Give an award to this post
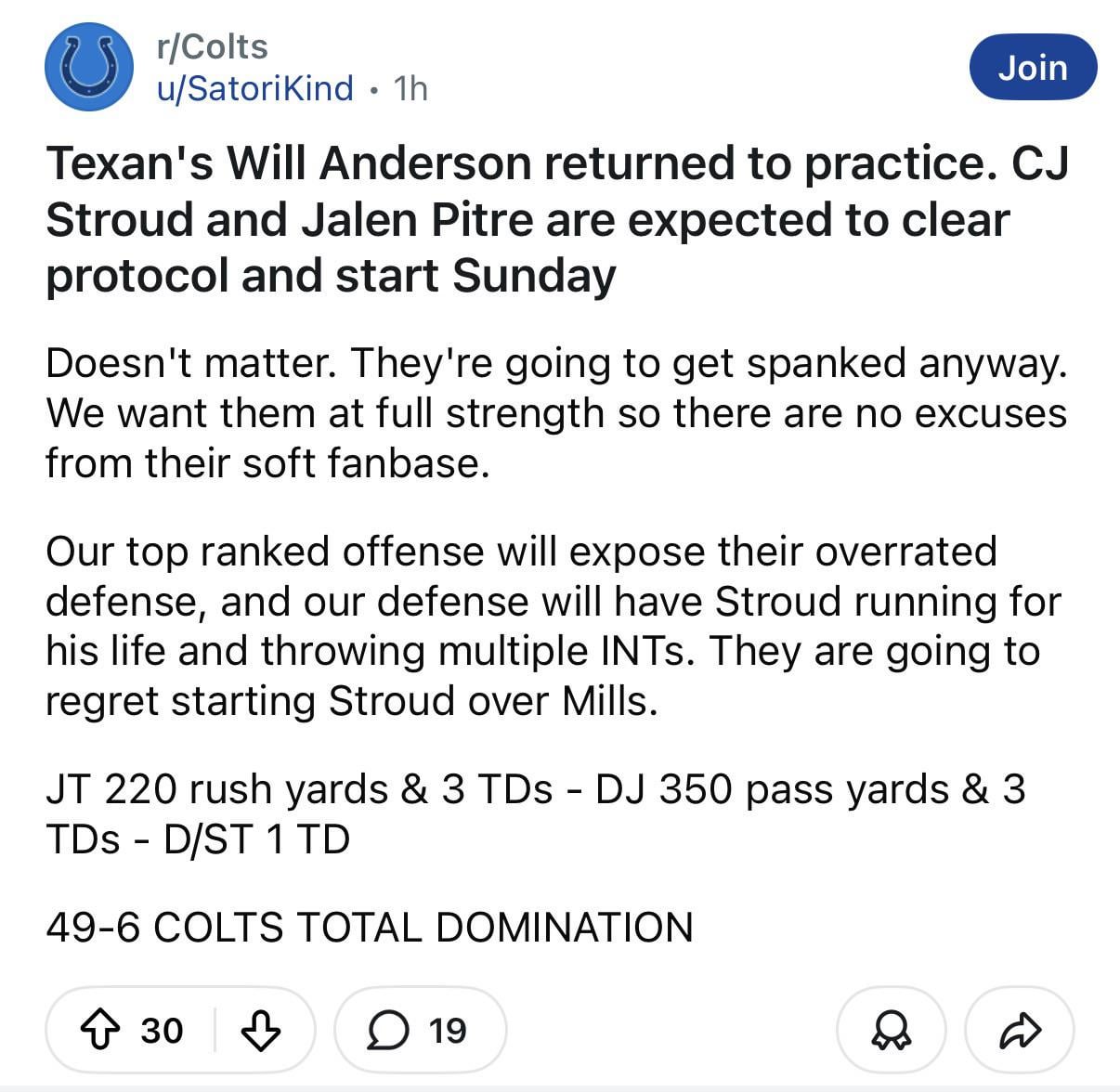Image resolution: width=1120 pixels, height=1092 pixels. click(891, 1030)
